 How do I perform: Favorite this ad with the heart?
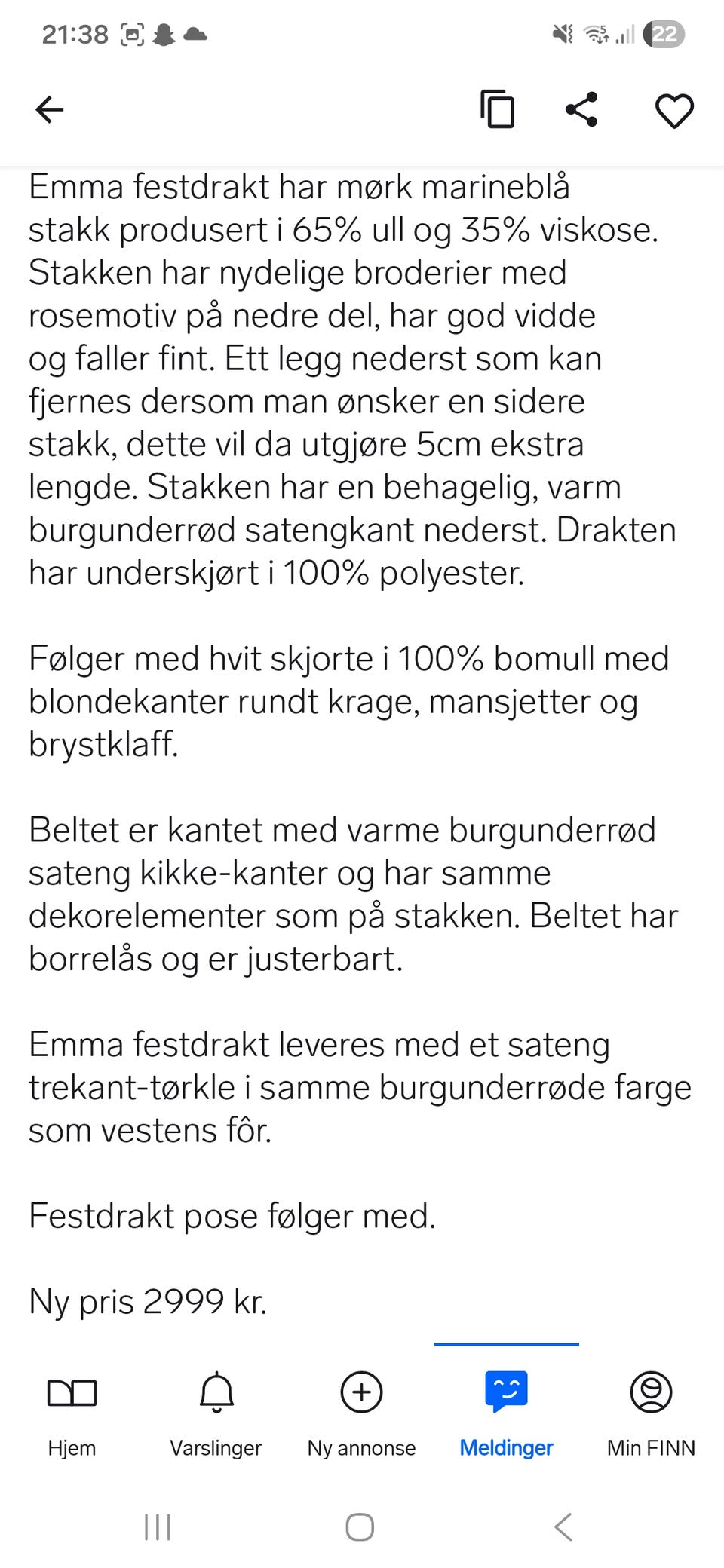tap(674, 111)
